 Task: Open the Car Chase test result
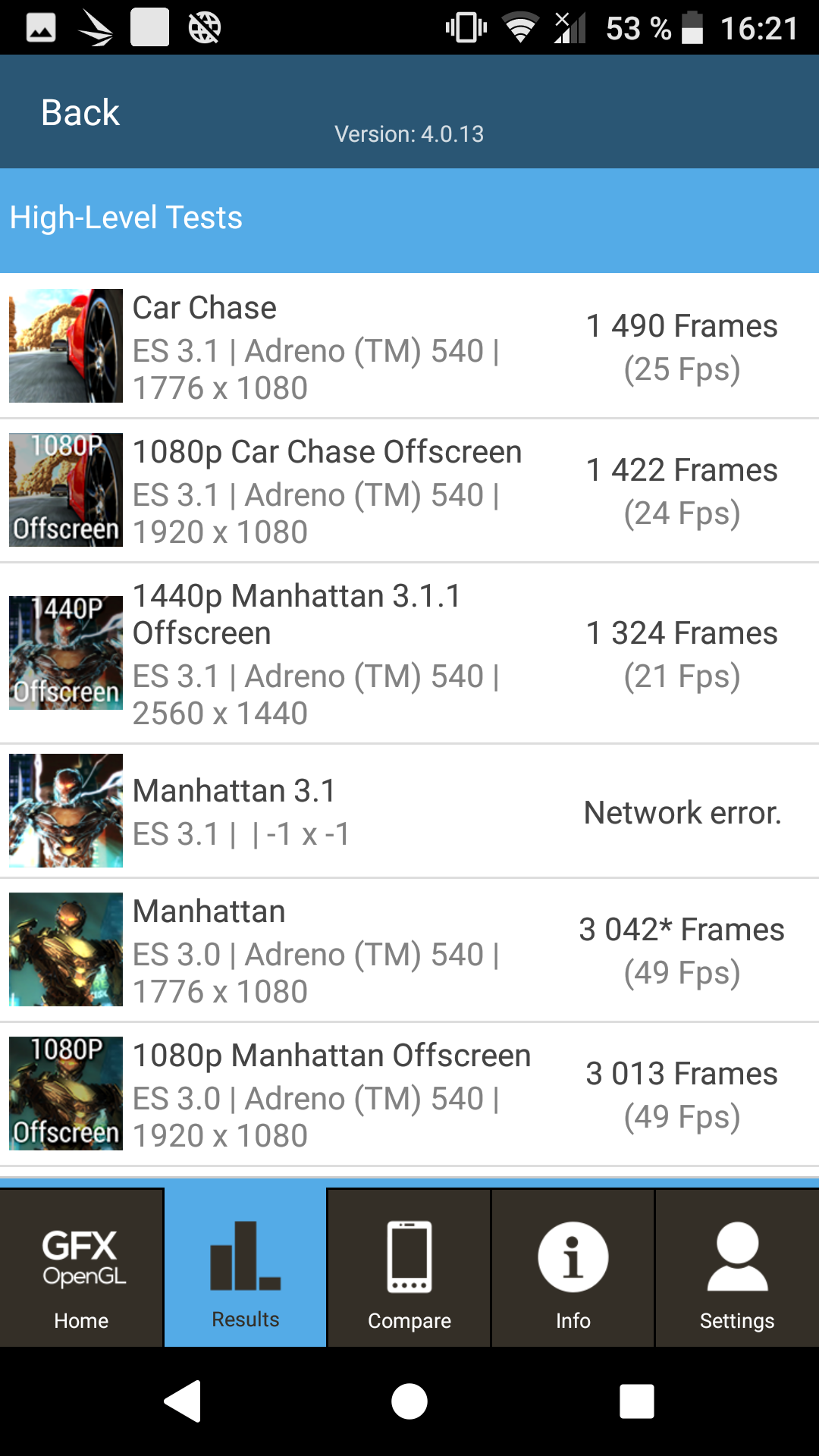(x=409, y=346)
